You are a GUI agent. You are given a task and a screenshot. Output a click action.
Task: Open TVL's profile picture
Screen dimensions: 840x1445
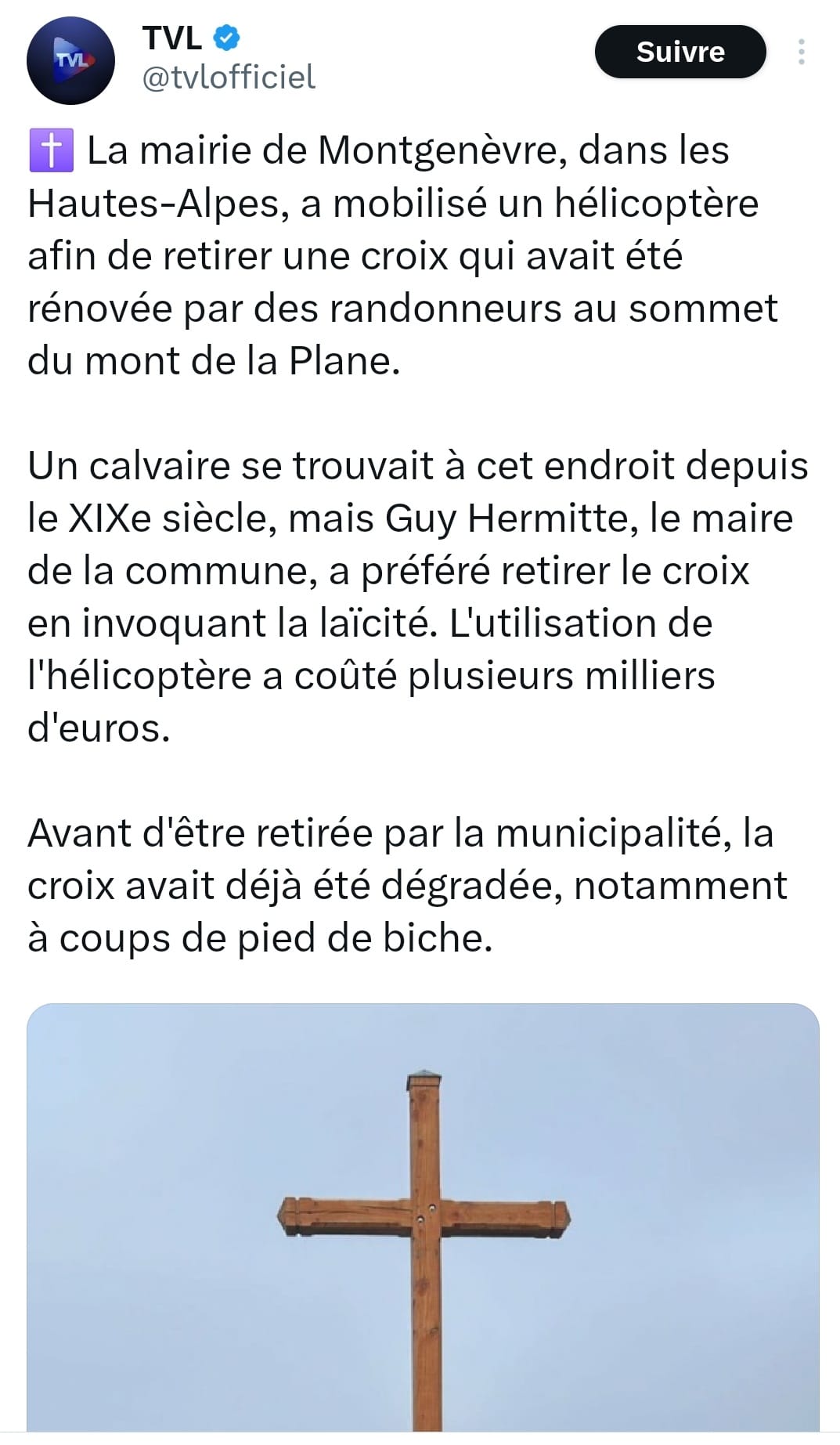click(x=70, y=61)
